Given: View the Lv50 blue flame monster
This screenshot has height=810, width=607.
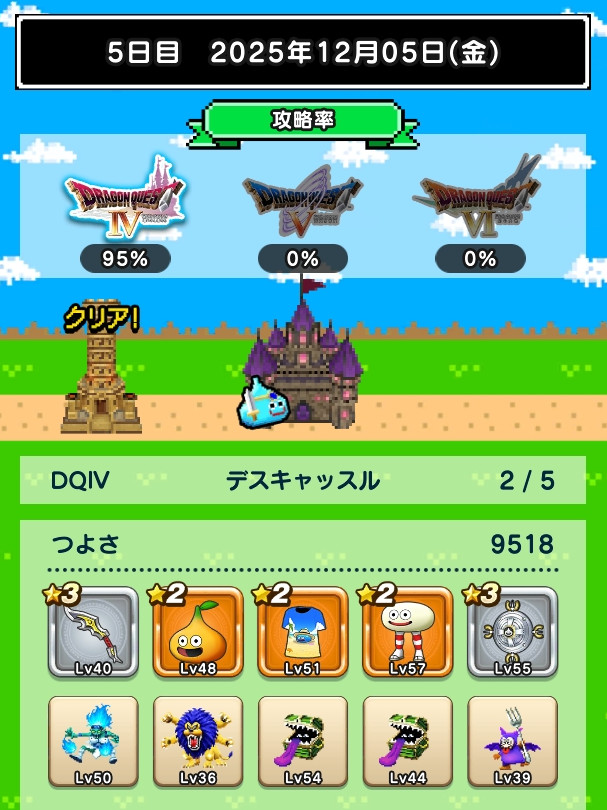Looking at the screenshot, I should (x=93, y=742).
